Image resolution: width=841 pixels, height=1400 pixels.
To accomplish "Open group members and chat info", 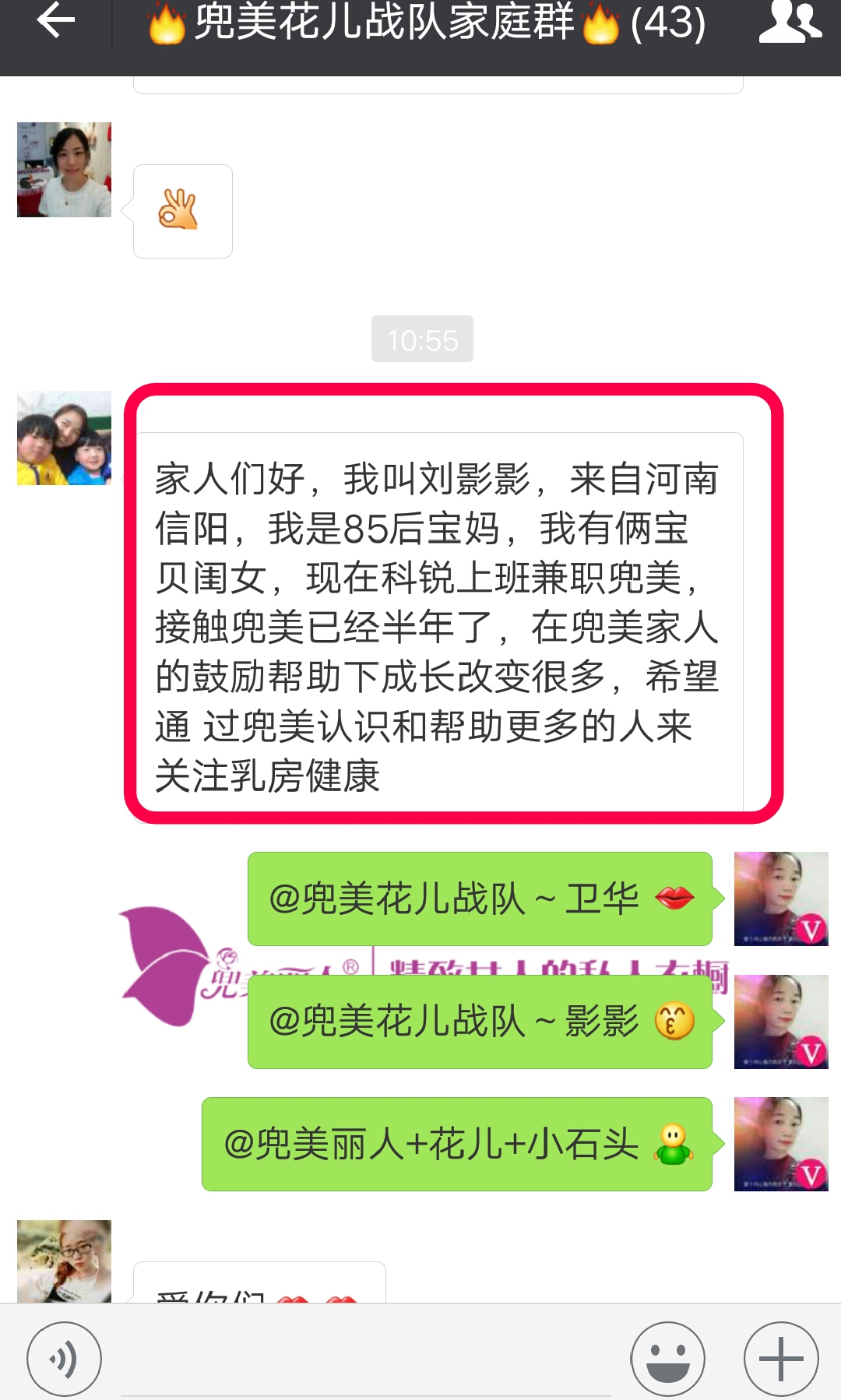I will (789, 21).
